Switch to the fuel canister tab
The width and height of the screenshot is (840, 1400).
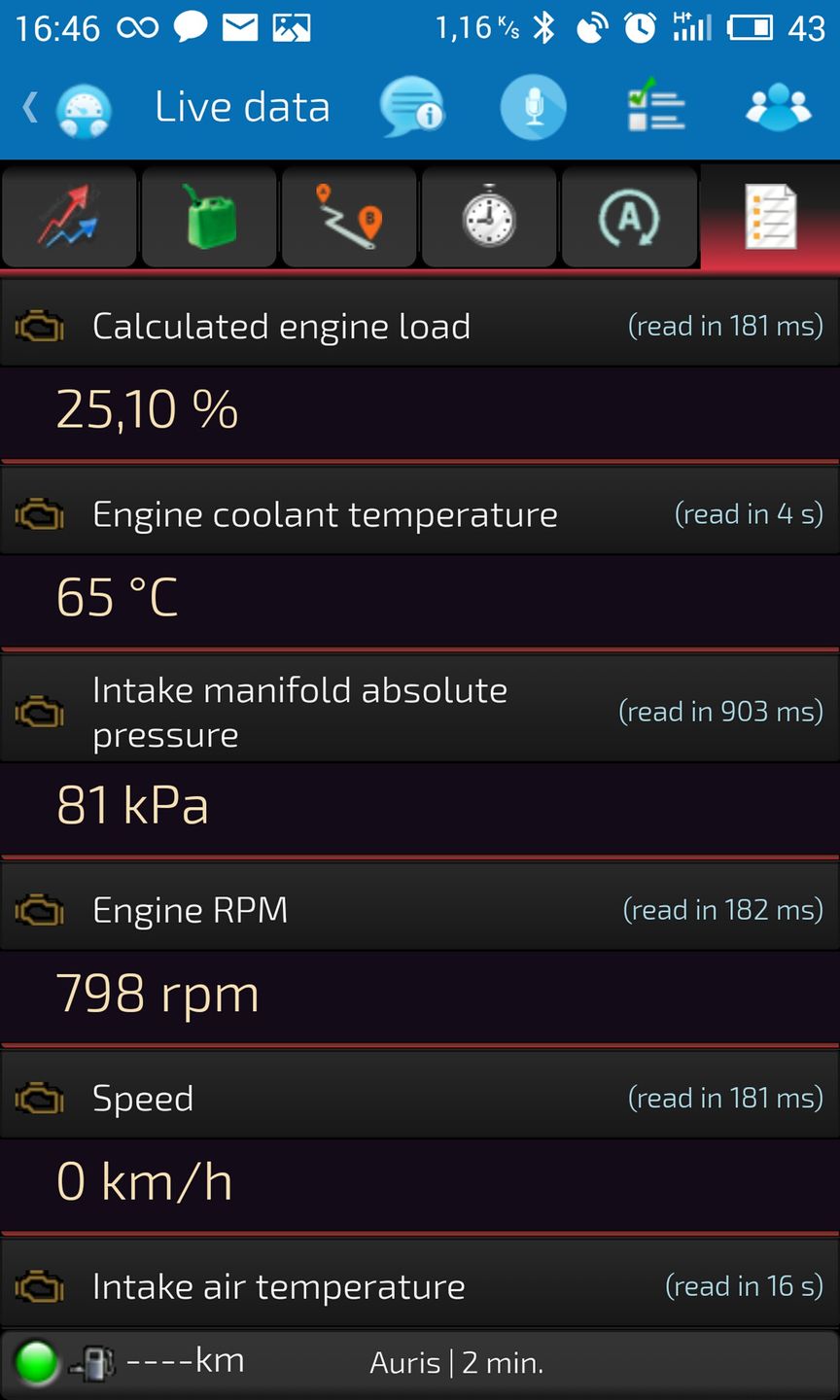pos(210,217)
